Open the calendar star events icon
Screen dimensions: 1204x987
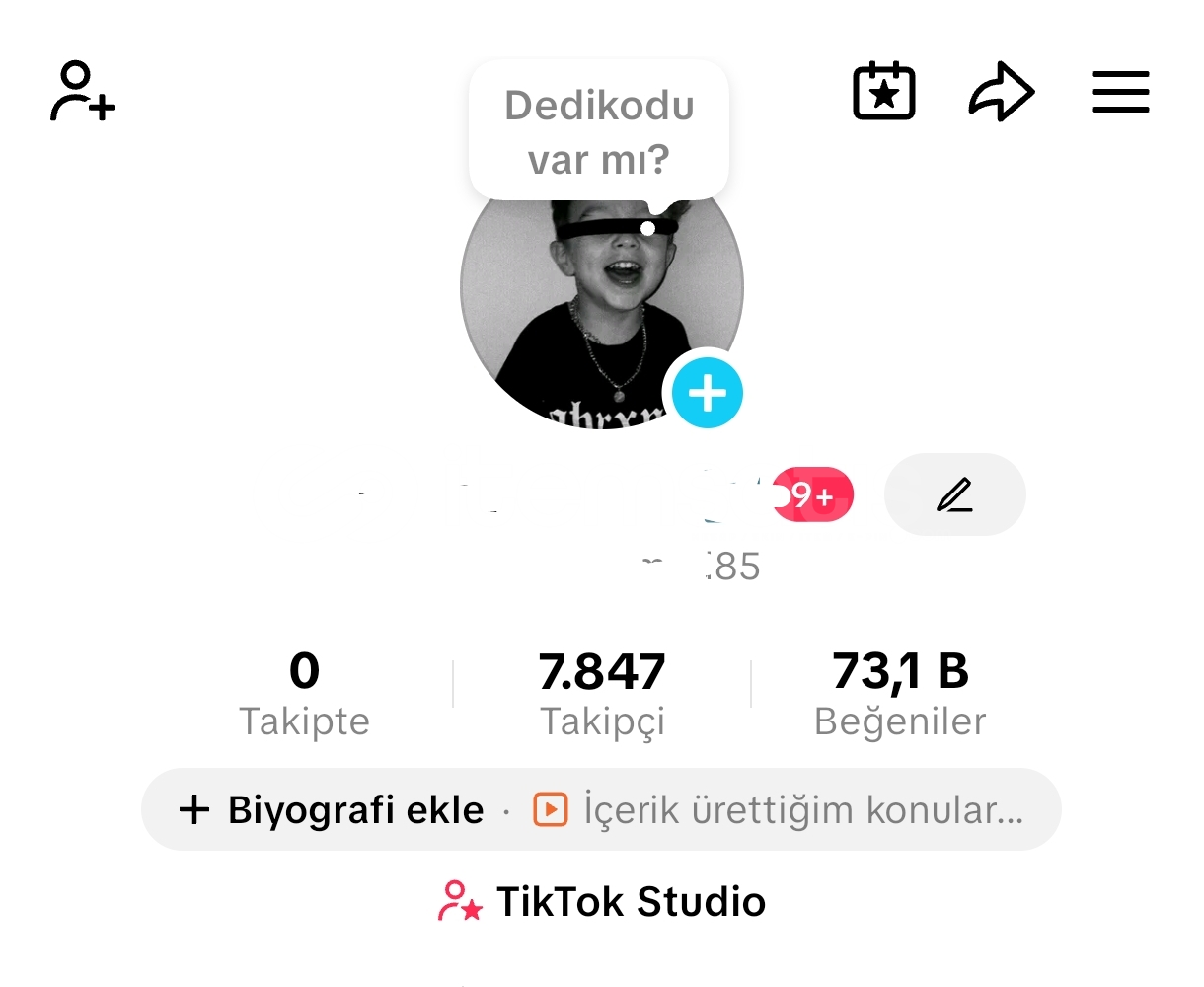click(883, 92)
